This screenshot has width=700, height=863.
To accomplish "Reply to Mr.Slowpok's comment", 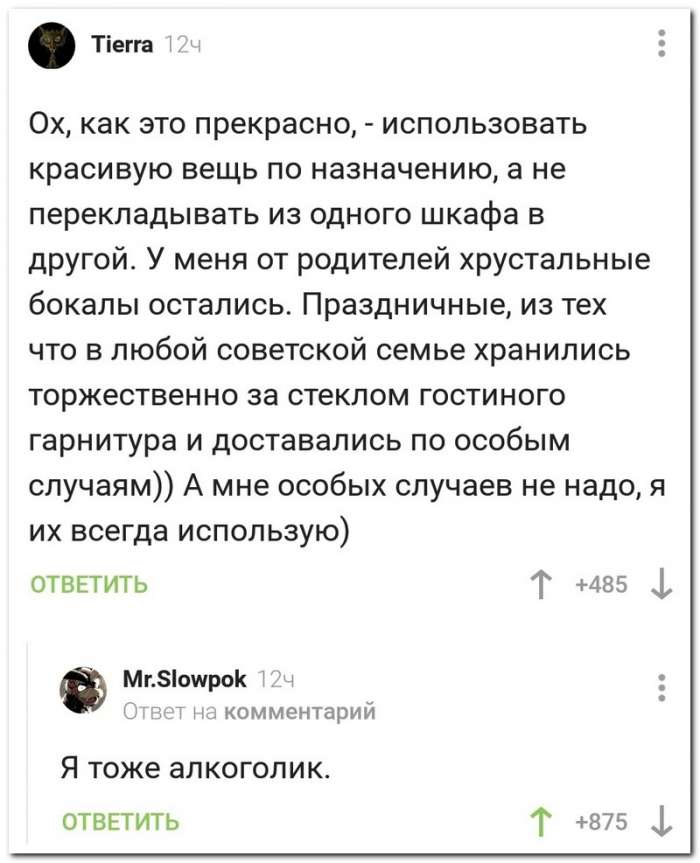I will (x=121, y=822).
